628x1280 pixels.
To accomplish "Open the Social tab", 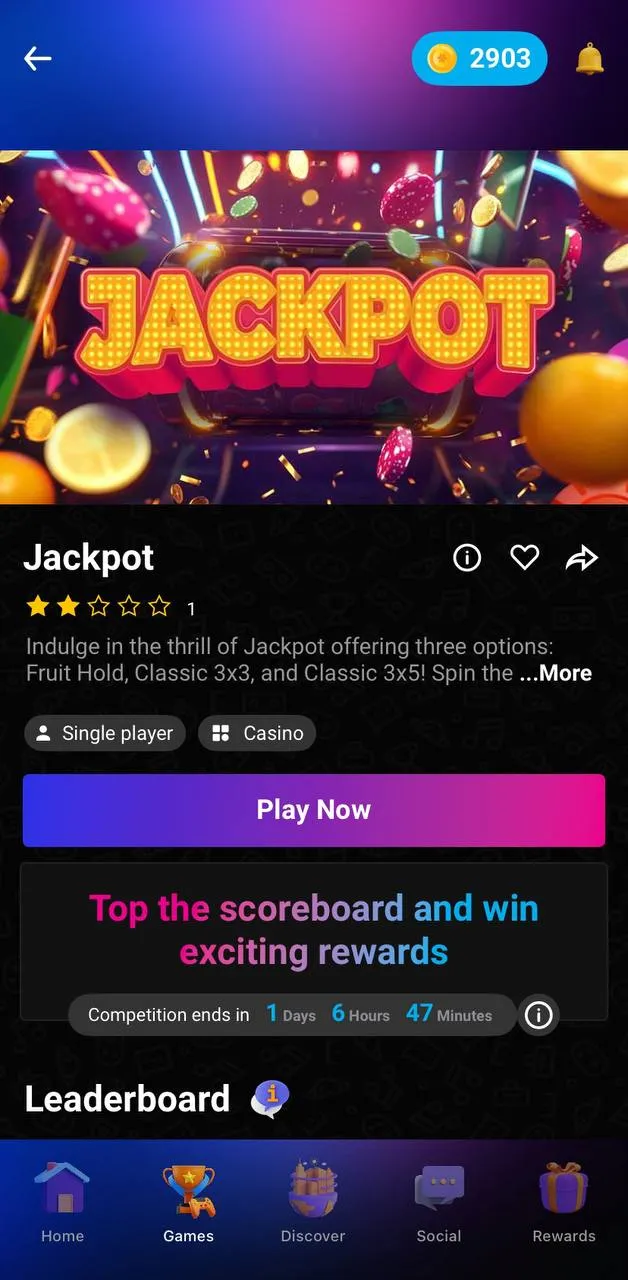I will point(439,1203).
